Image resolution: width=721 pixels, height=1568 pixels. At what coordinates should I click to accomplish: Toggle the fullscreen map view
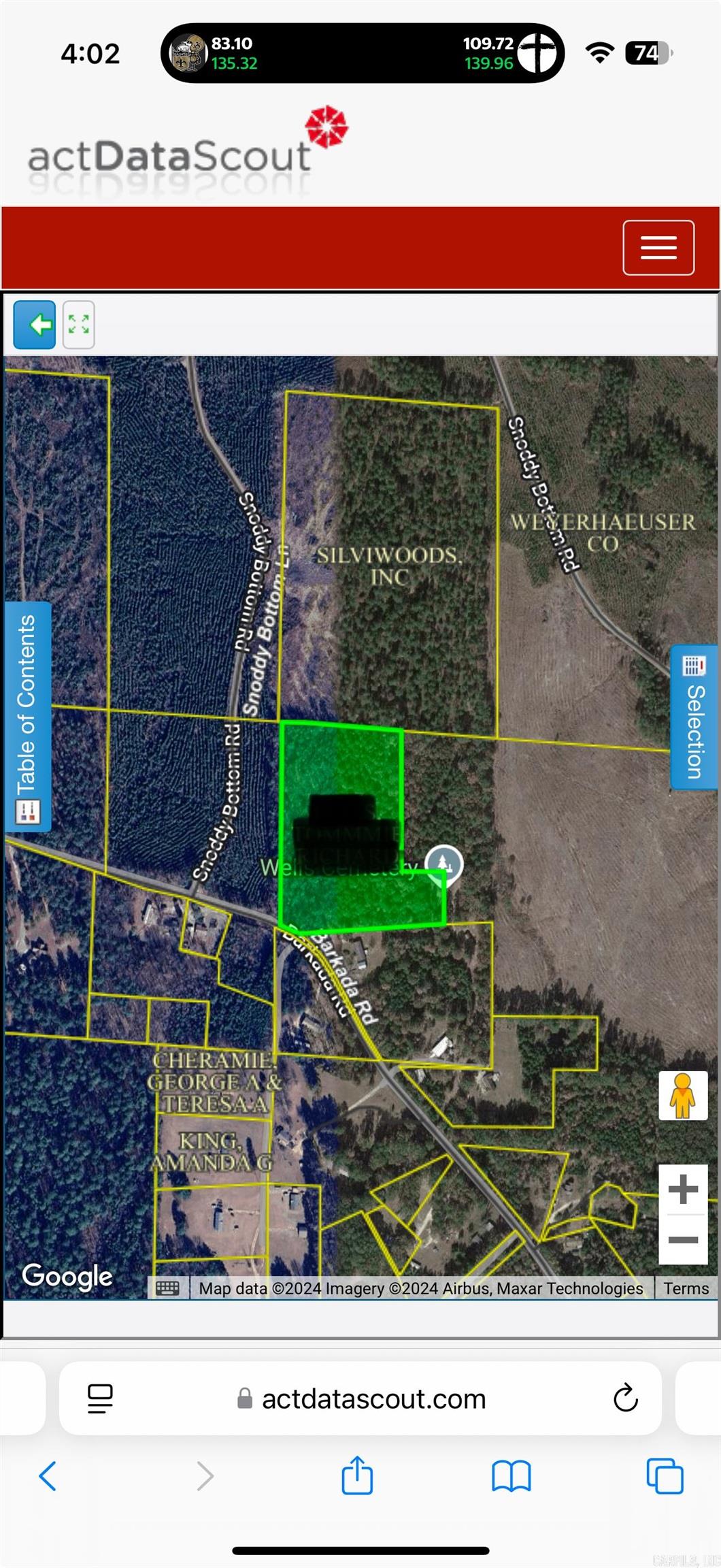tap(79, 325)
